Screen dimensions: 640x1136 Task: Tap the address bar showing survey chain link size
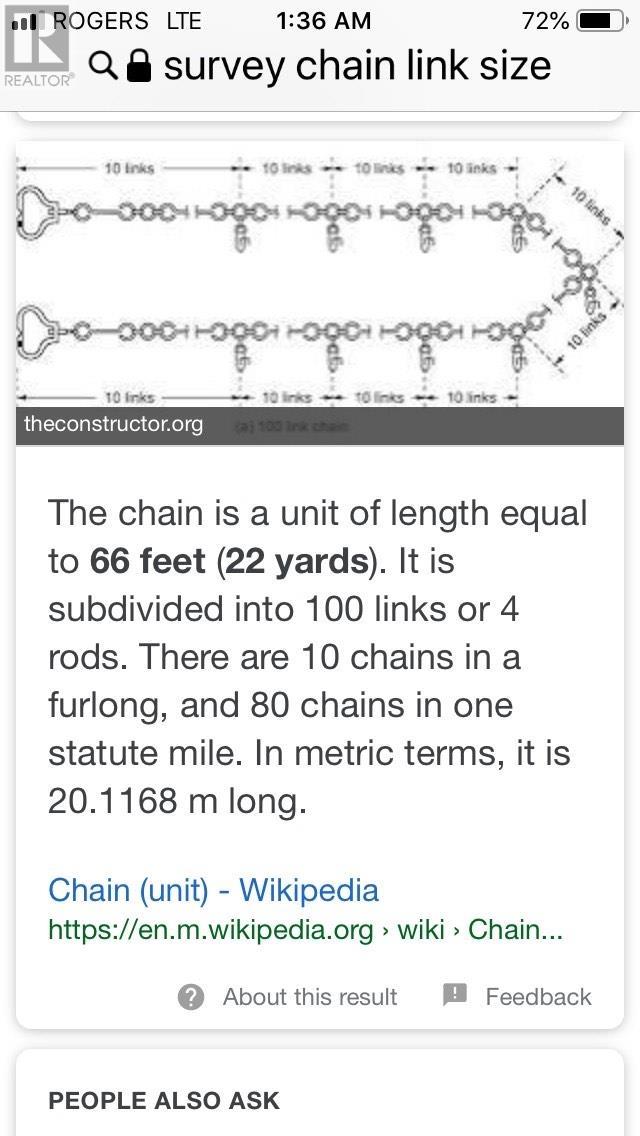(x=356, y=66)
